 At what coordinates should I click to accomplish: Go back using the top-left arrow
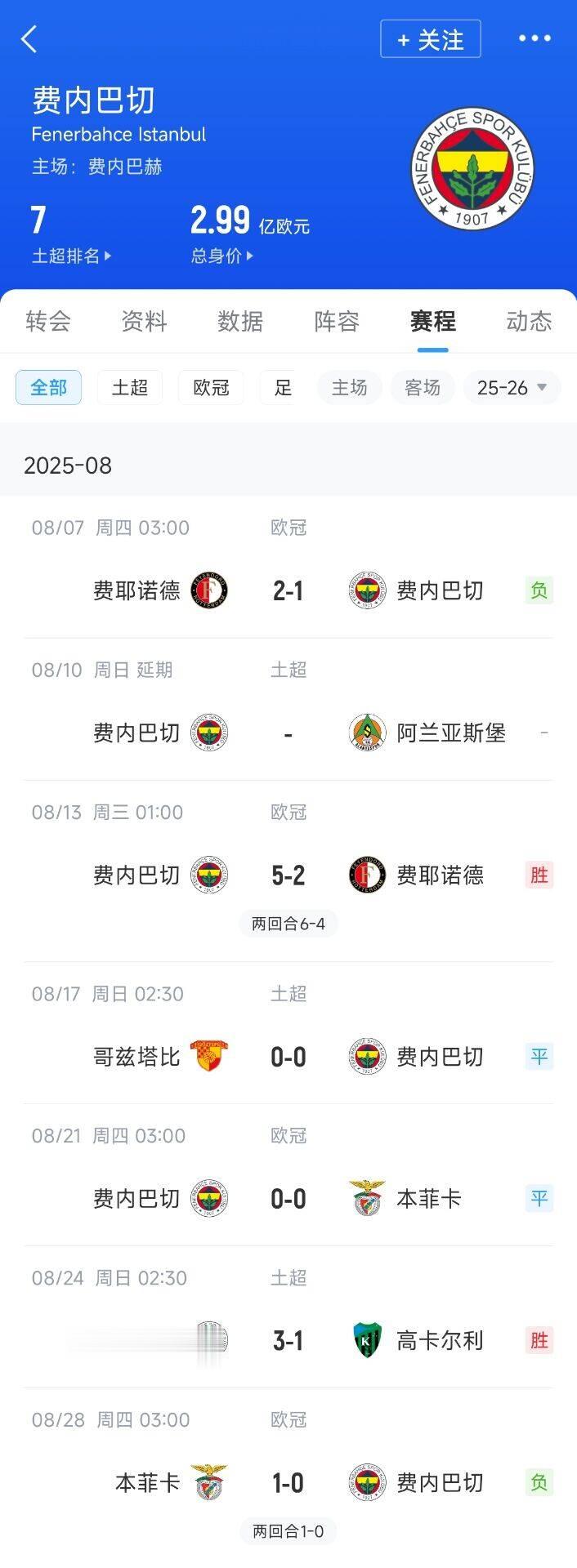pos(29,38)
